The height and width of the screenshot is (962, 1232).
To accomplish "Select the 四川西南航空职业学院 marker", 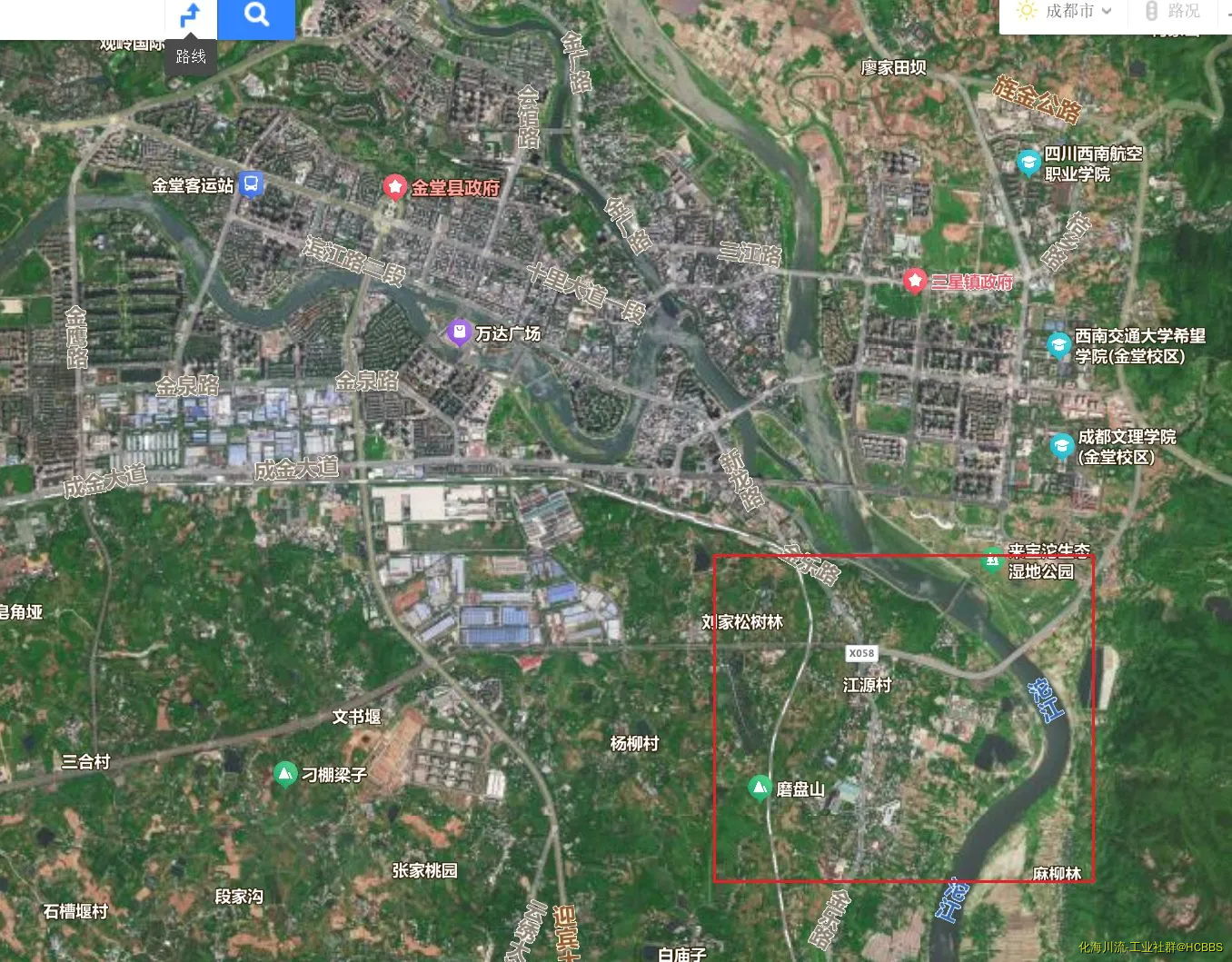I will click(1028, 163).
